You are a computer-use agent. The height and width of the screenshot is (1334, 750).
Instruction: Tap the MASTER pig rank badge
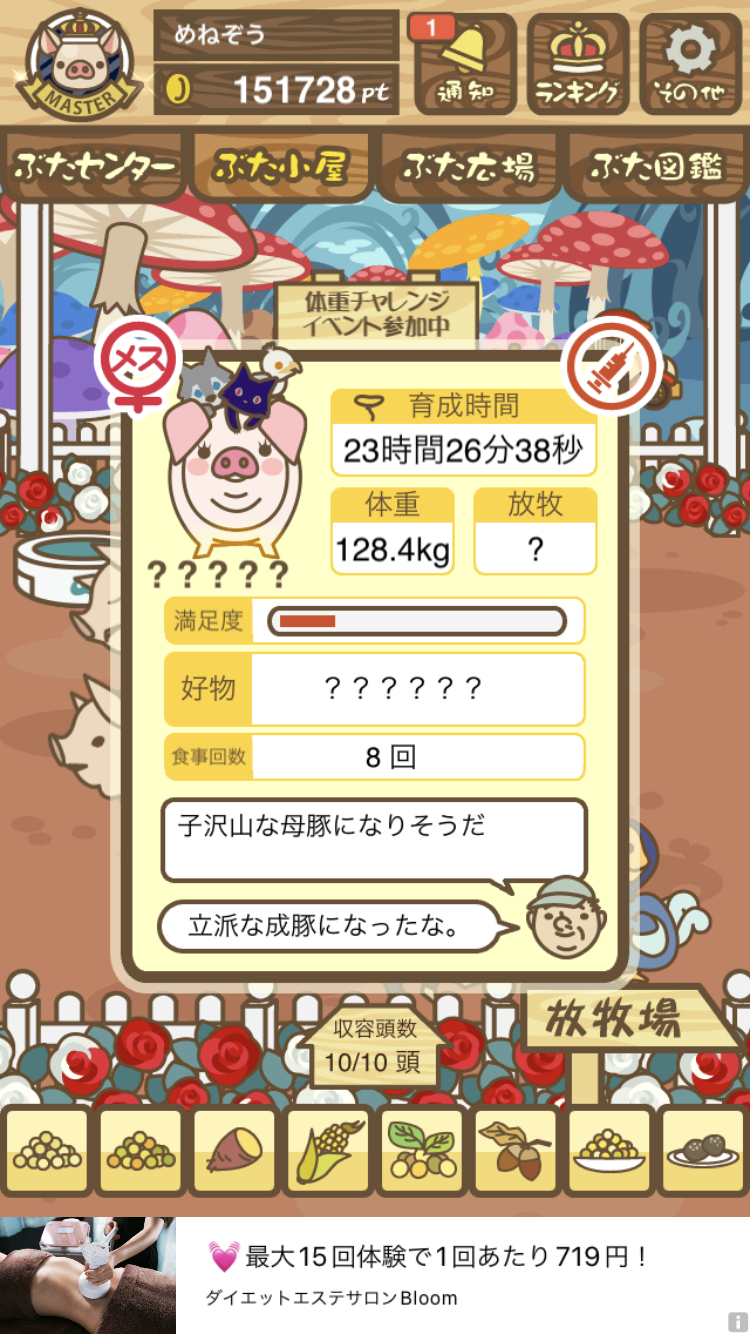(76, 64)
